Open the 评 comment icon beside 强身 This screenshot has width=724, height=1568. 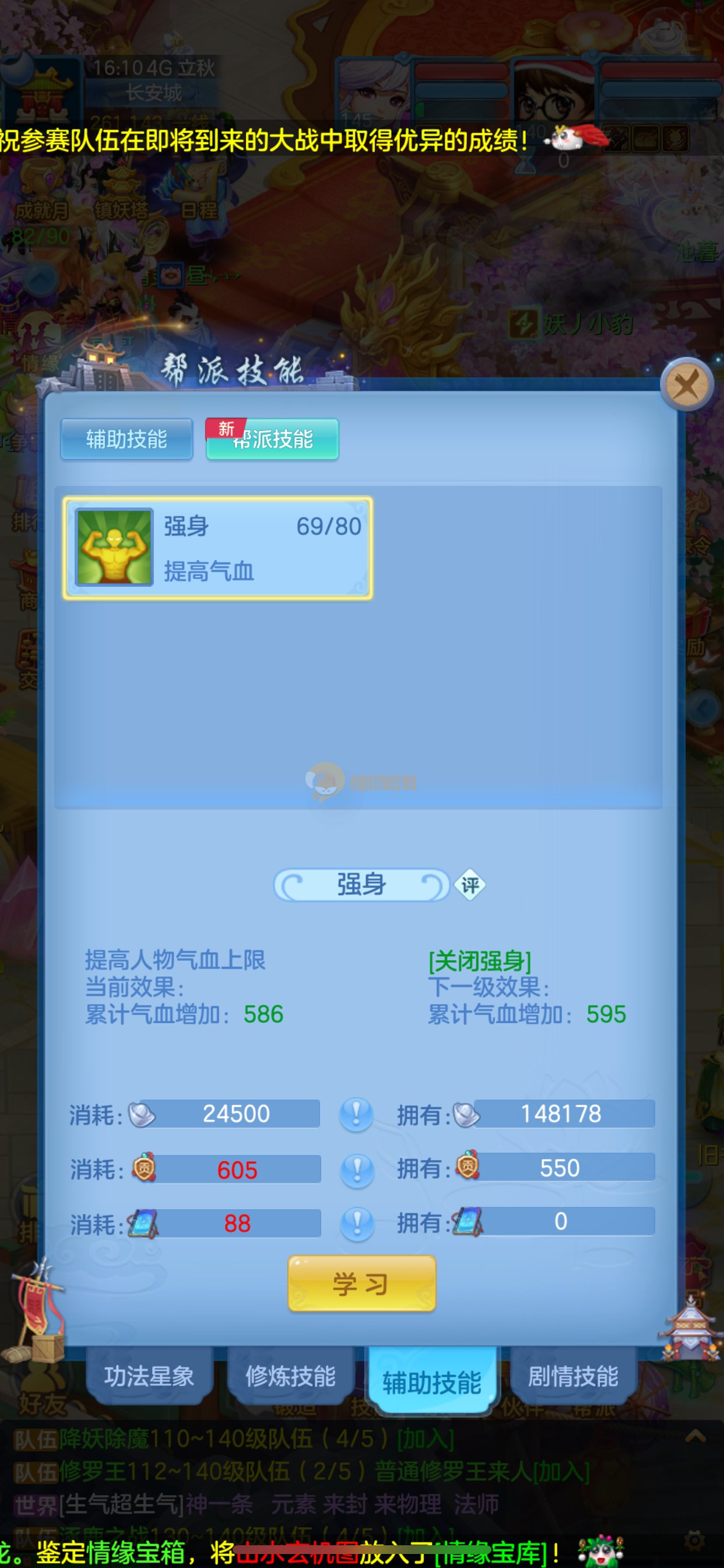point(470,885)
